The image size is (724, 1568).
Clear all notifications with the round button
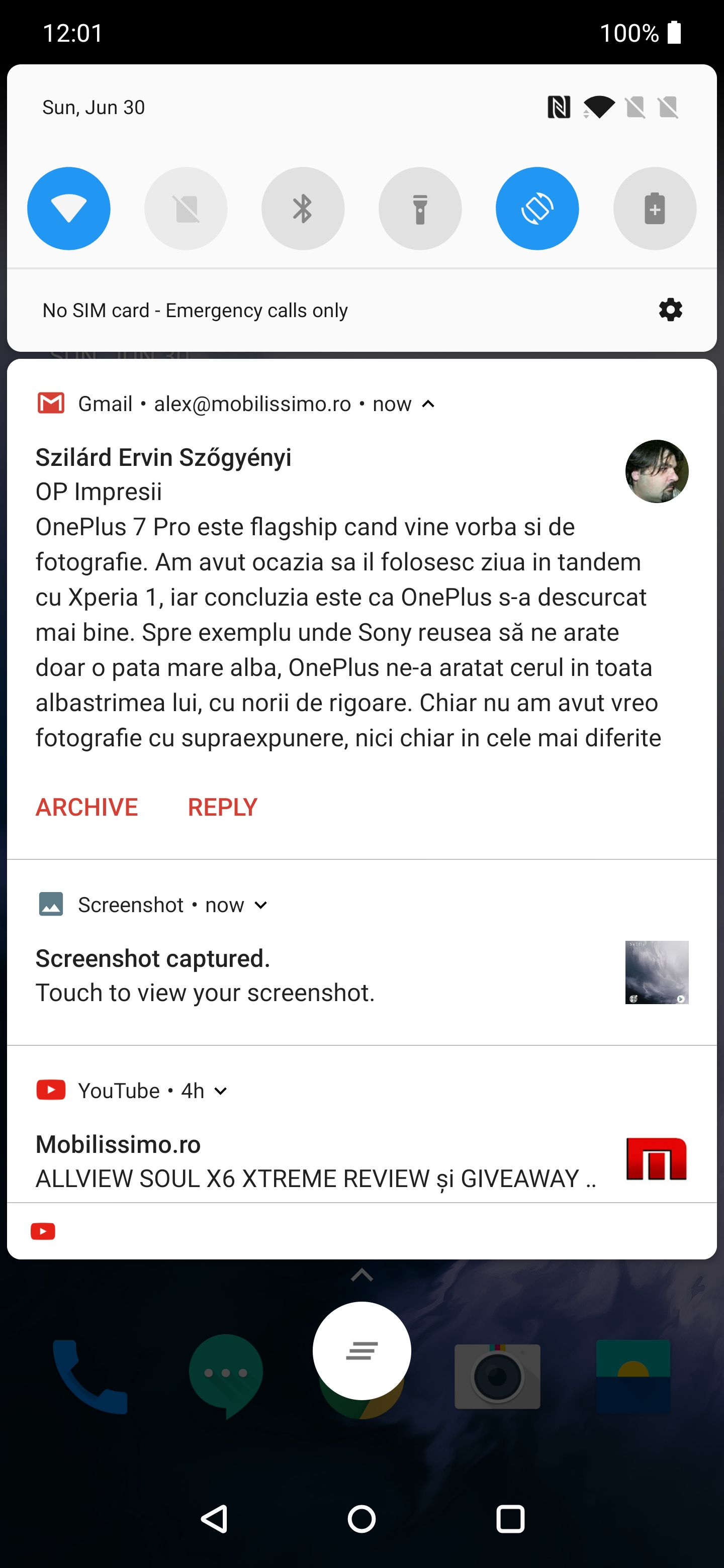click(361, 1351)
